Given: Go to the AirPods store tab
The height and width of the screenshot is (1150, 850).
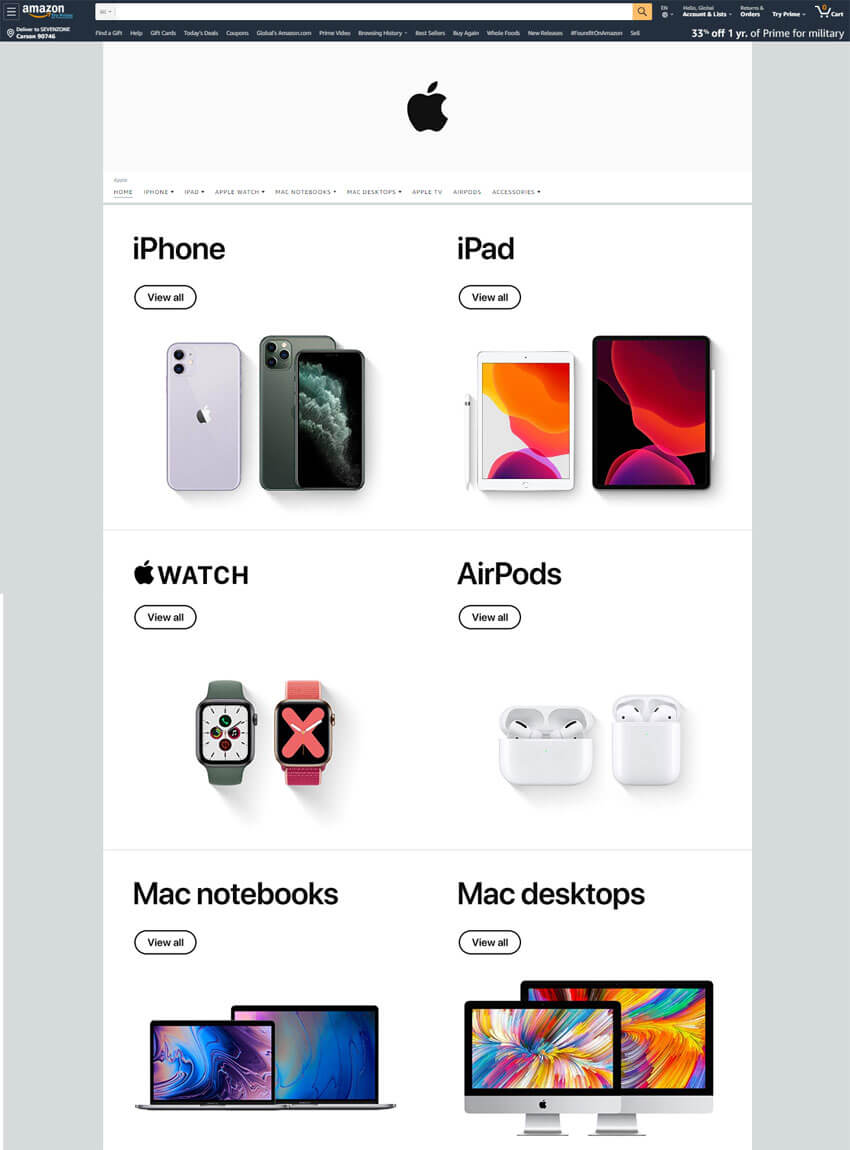Looking at the screenshot, I should click(x=467, y=192).
